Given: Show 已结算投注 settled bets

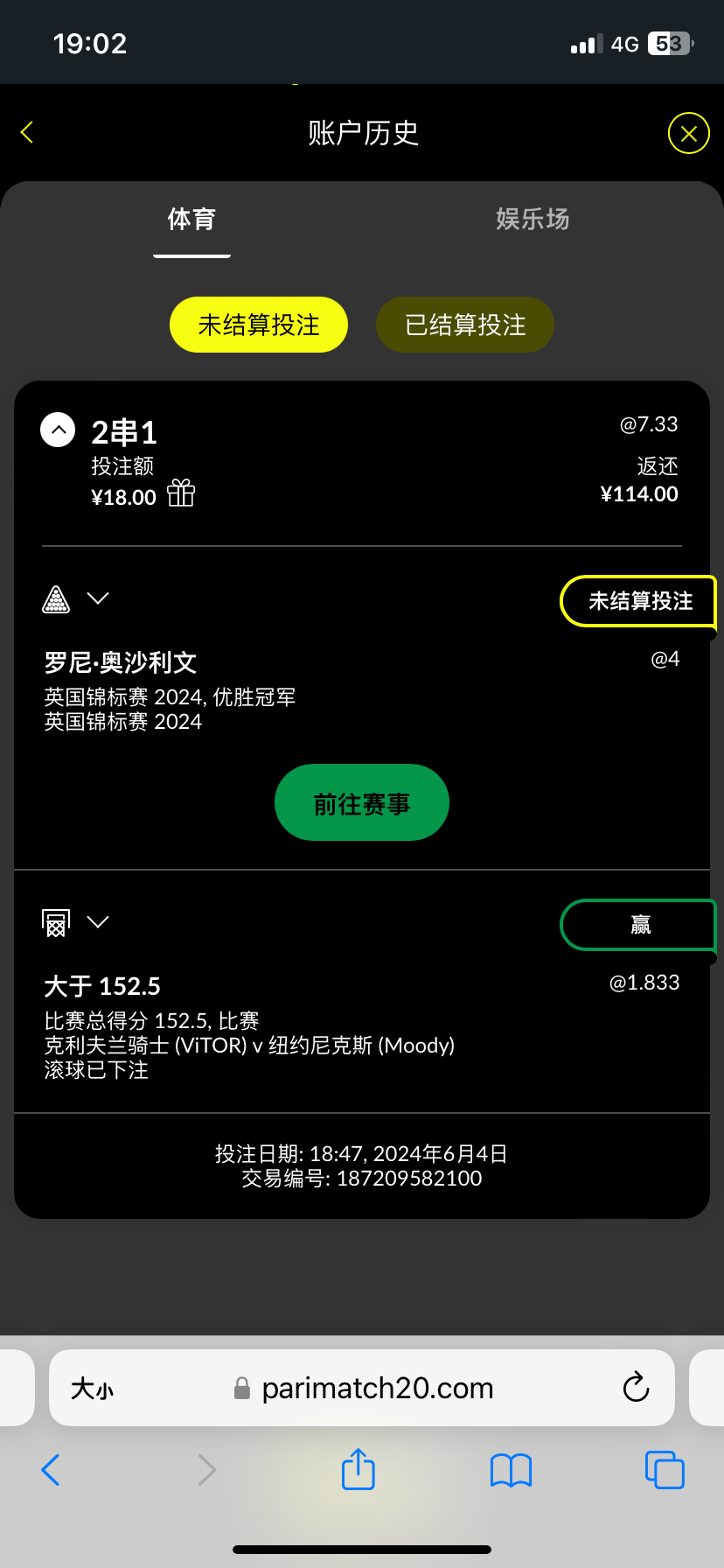Looking at the screenshot, I should click(x=465, y=325).
